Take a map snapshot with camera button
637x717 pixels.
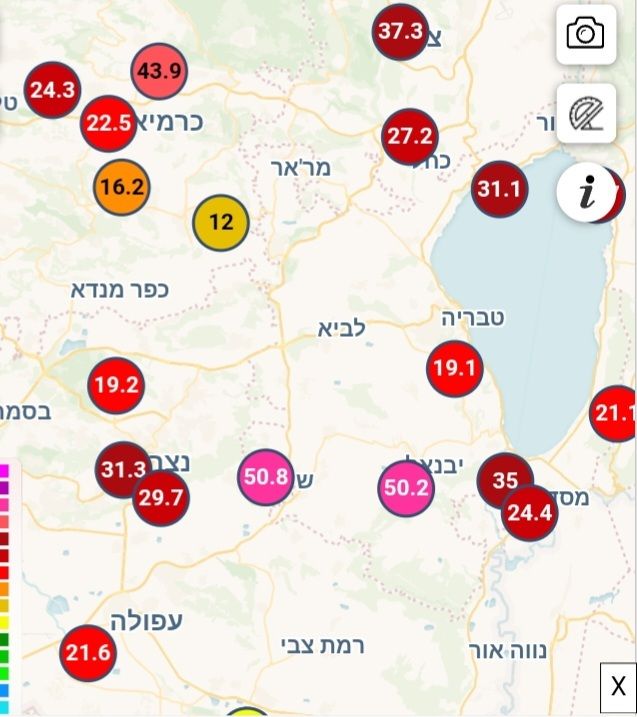[x=586, y=34]
